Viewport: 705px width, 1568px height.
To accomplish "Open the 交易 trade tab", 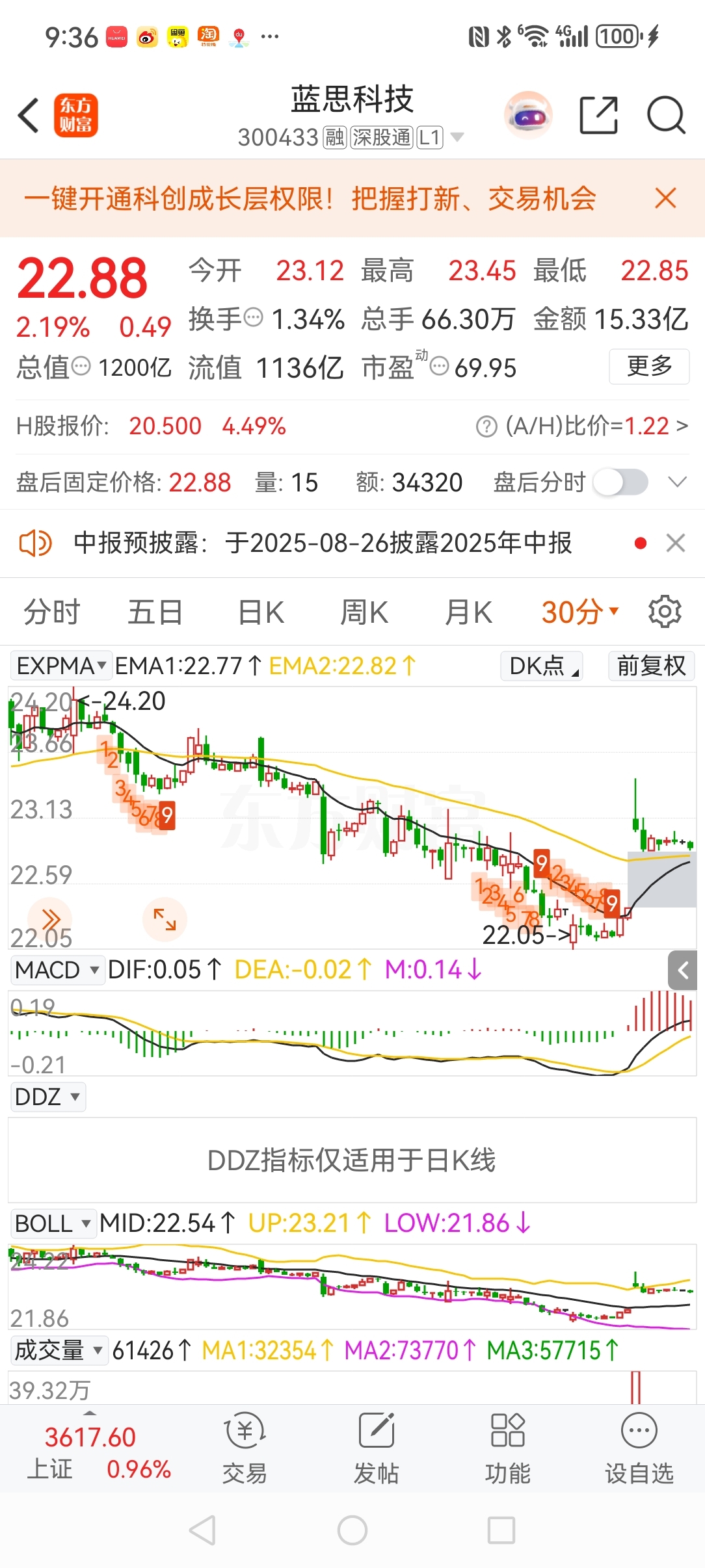I will (245, 1449).
